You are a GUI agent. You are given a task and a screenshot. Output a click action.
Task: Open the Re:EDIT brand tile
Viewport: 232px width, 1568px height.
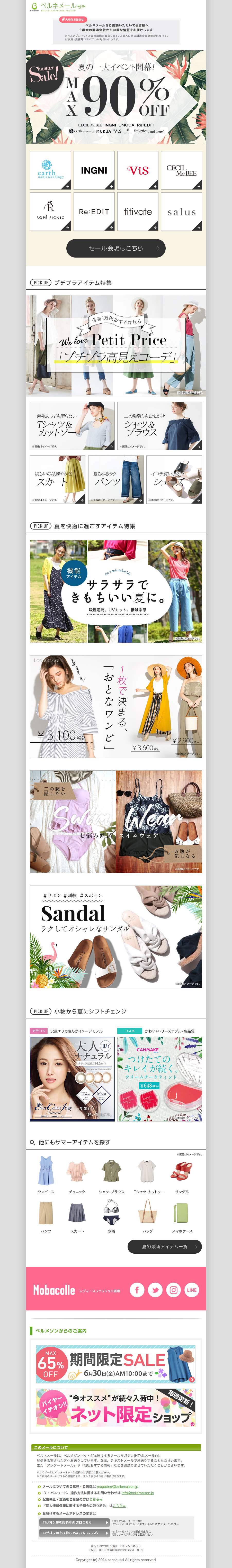[x=94, y=211]
